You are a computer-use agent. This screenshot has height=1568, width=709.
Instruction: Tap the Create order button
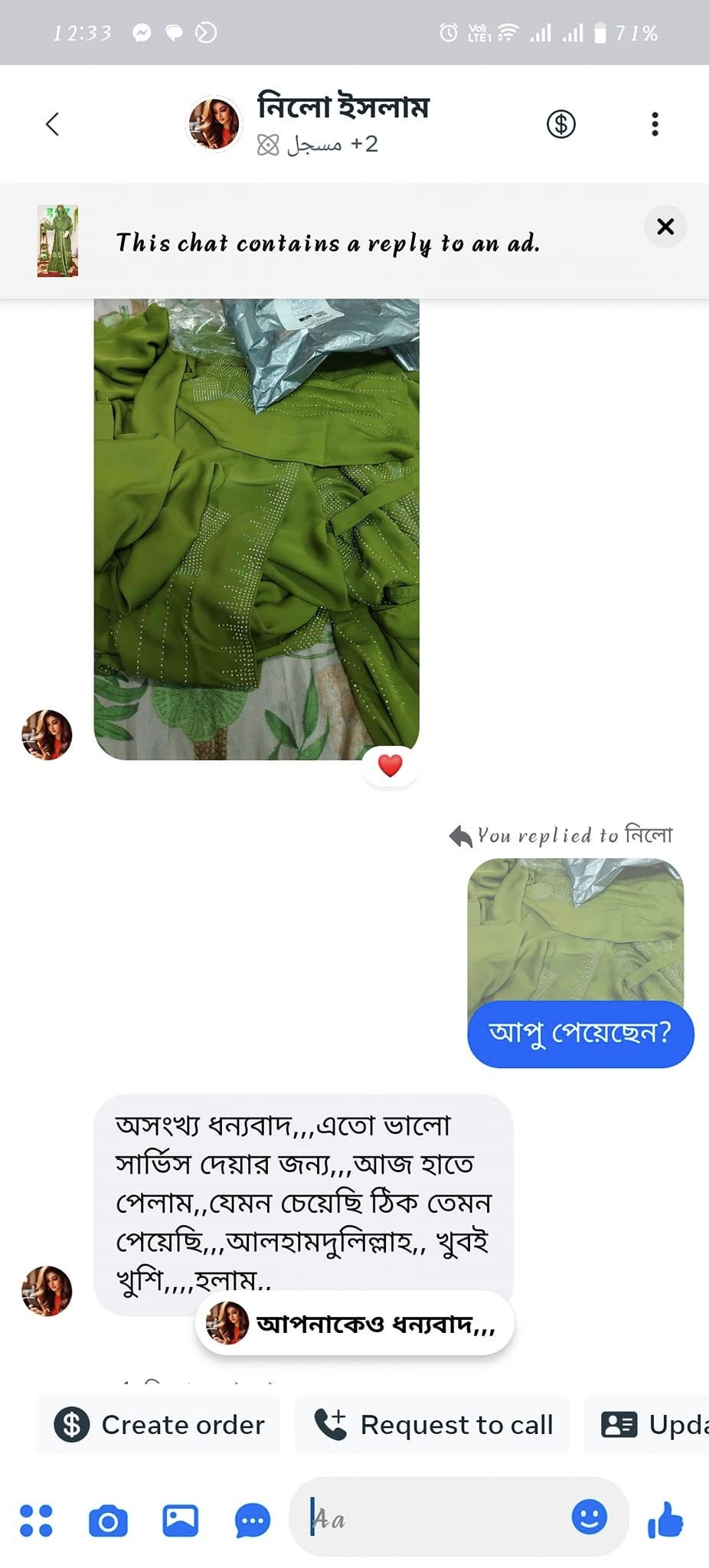point(159,1425)
